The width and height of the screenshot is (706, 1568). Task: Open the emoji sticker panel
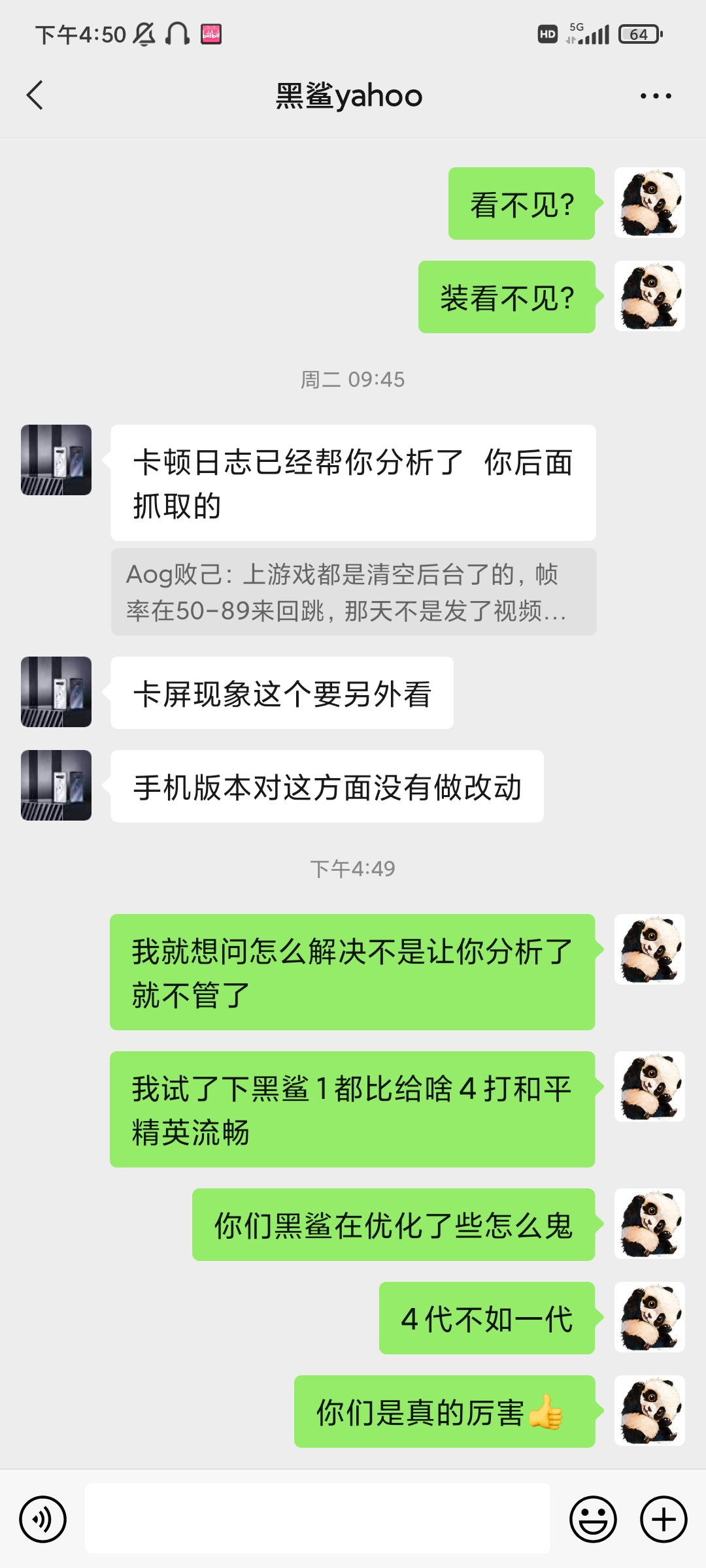(x=593, y=1519)
